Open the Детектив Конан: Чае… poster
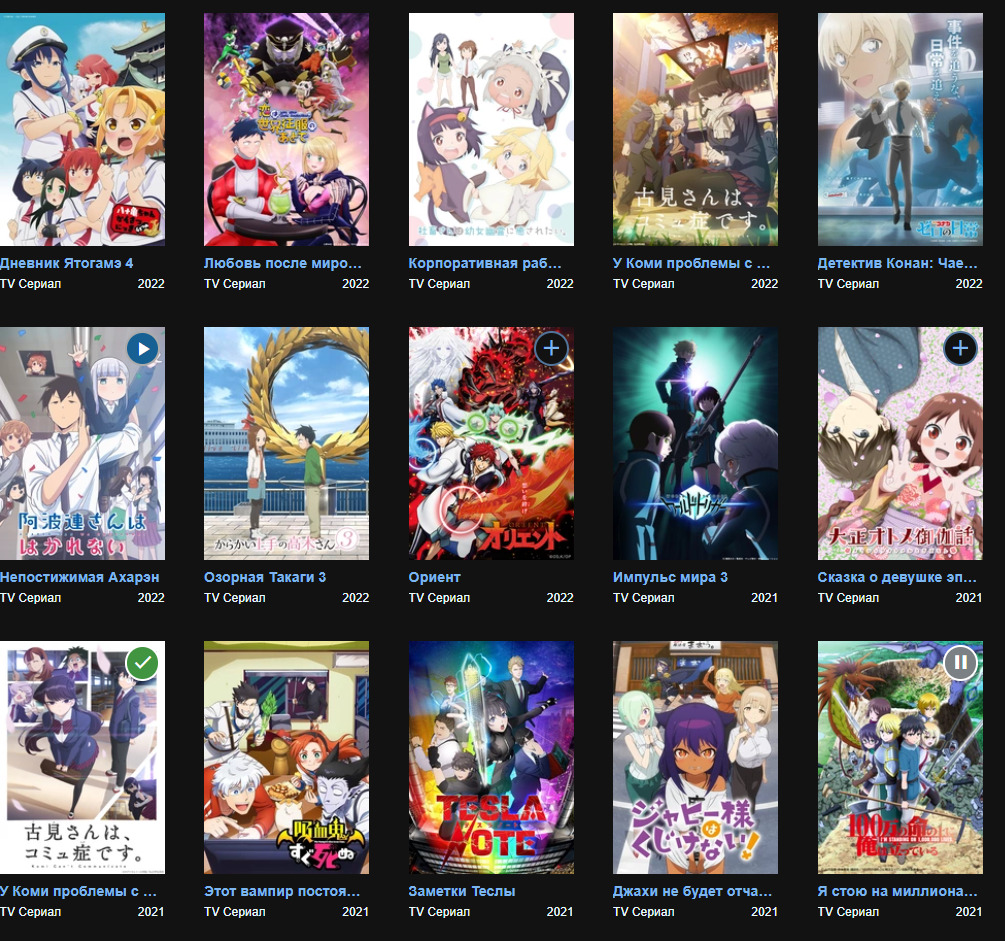 [900, 129]
